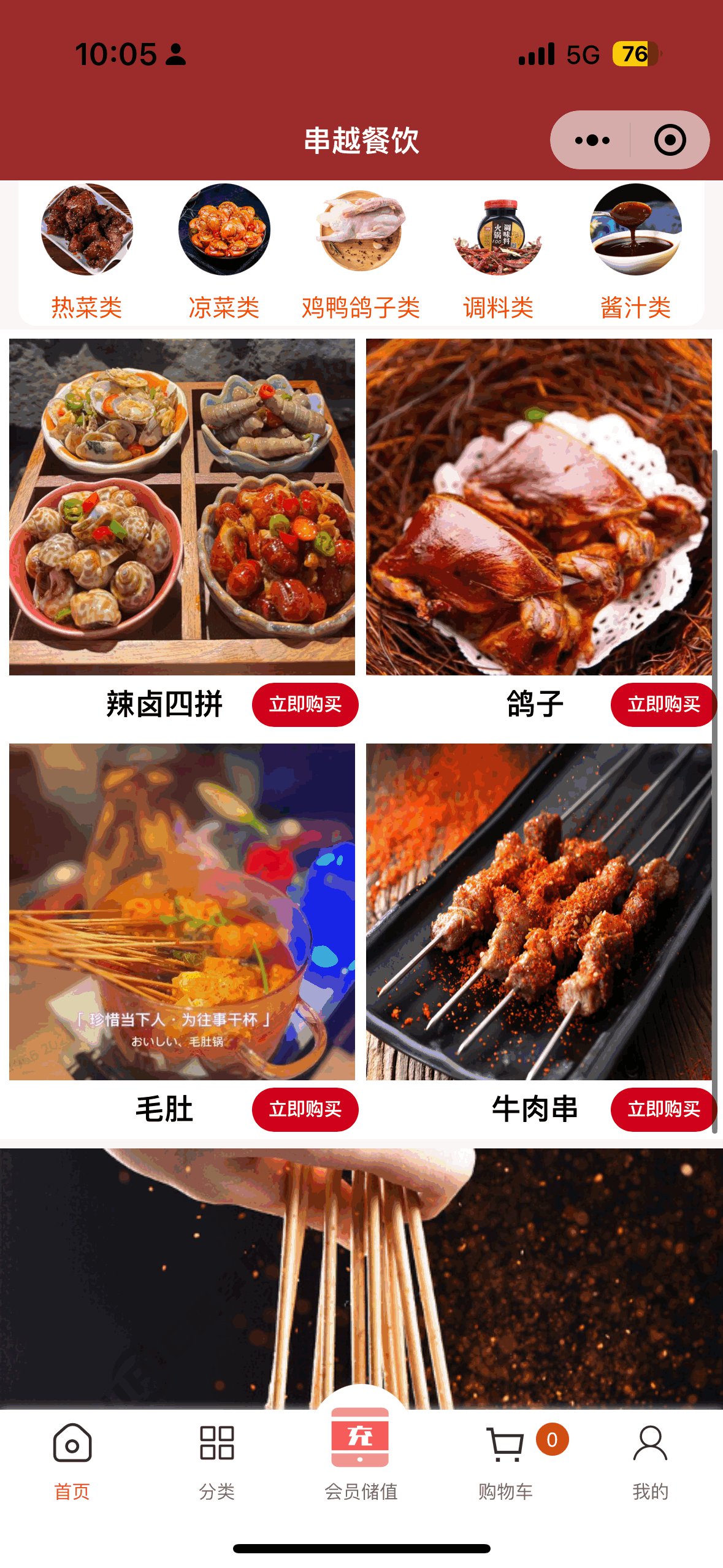The image size is (723, 1568).
Task: Open the 鸽子 product picture
Action: click(538, 507)
